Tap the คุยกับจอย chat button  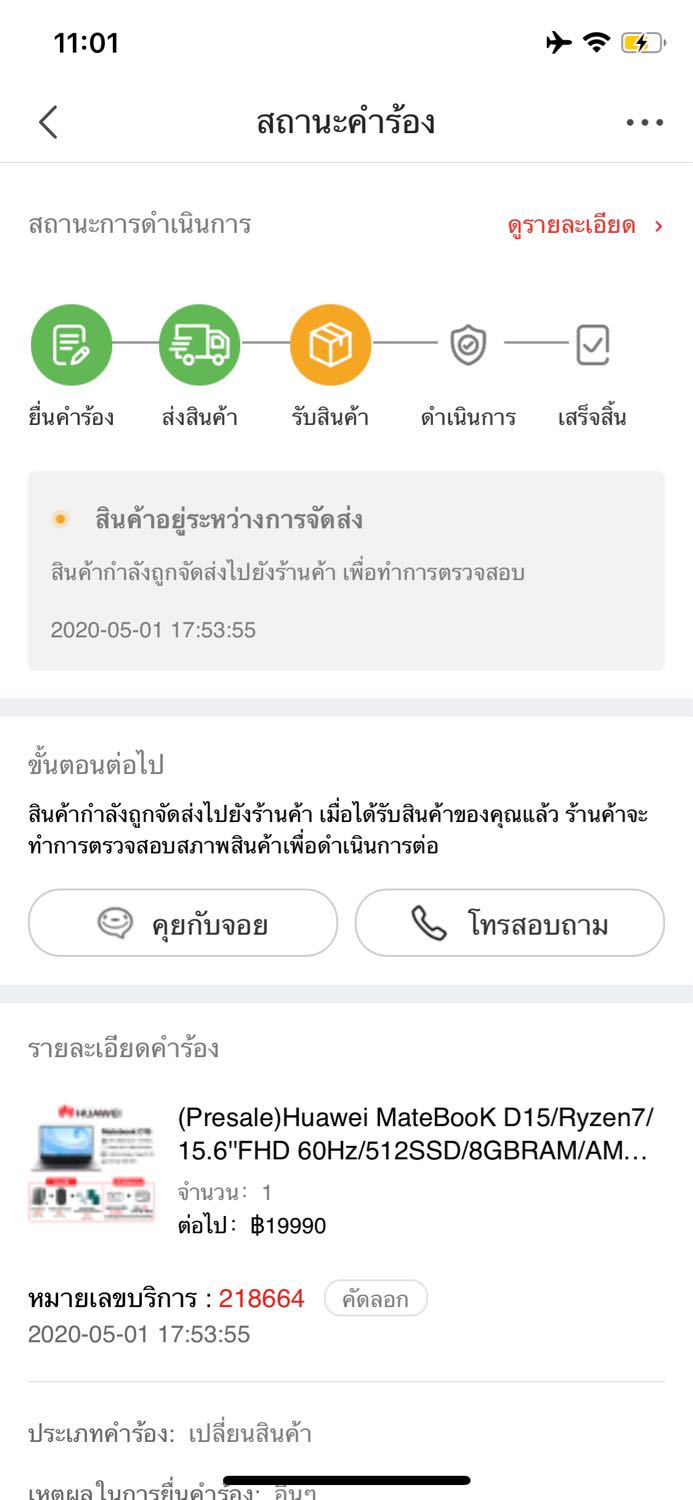click(183, 923)
